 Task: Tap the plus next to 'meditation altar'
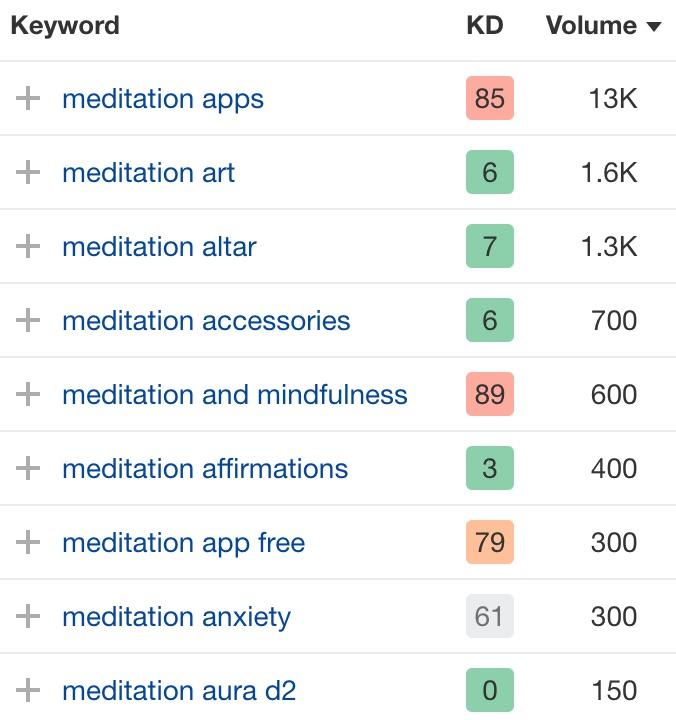coord(28,247)
